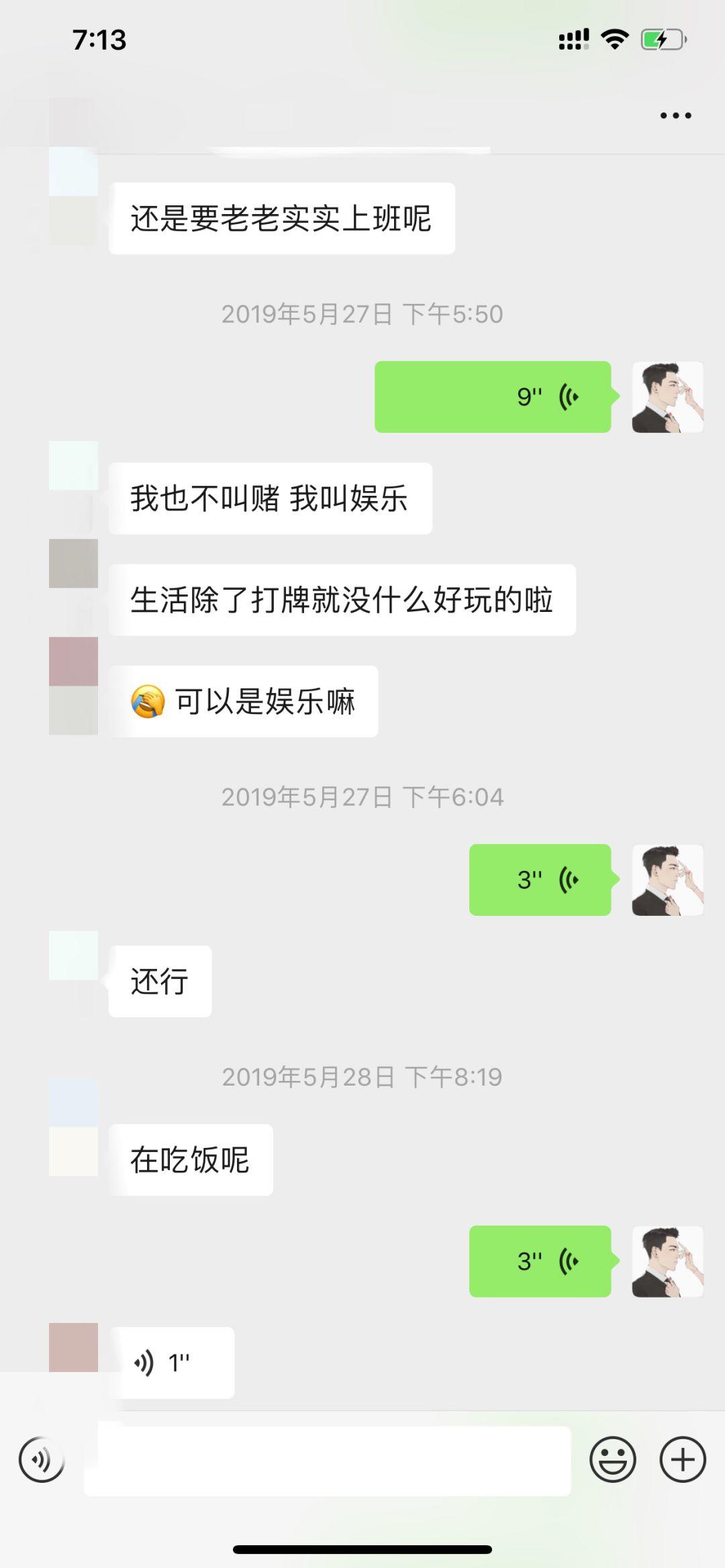Play the first 3'' green voice message
Screen dimensions: 725x1568
click(540, 880)
